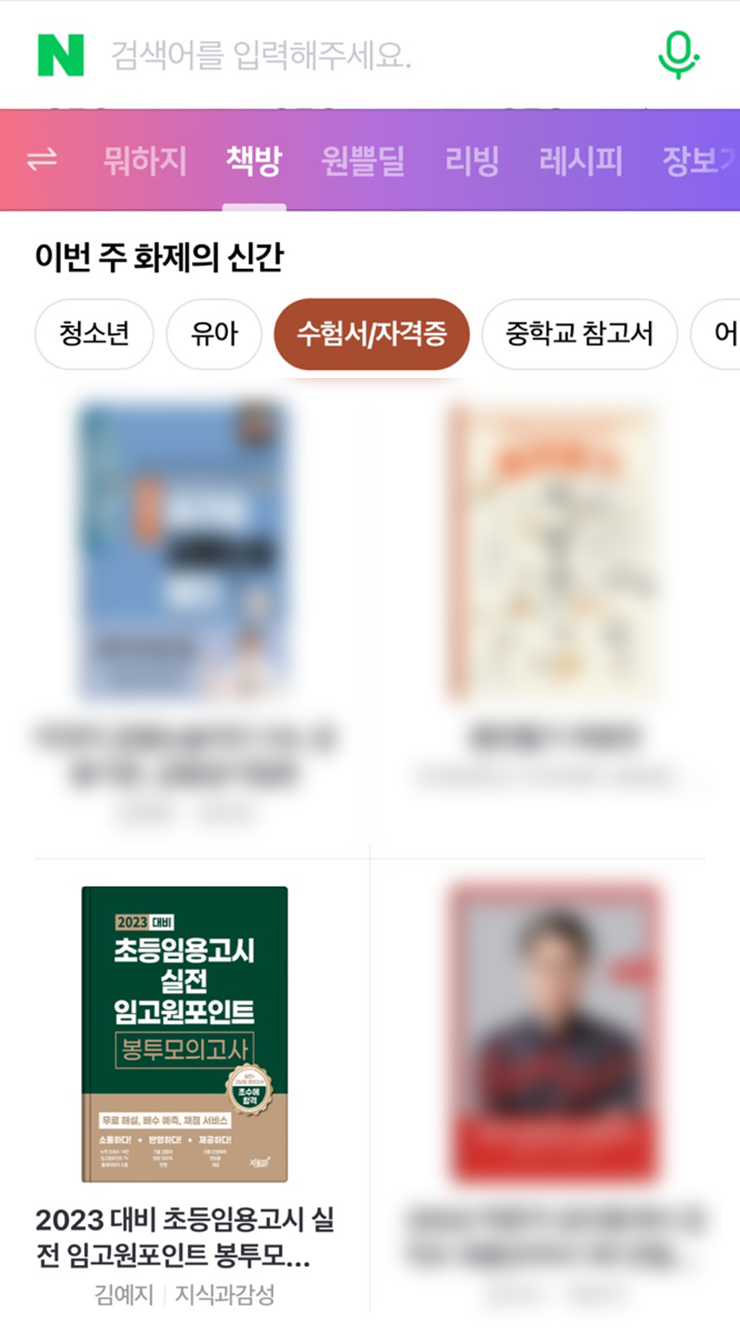
Task: Tap the search input field
Action: click(x=370, y=55)
